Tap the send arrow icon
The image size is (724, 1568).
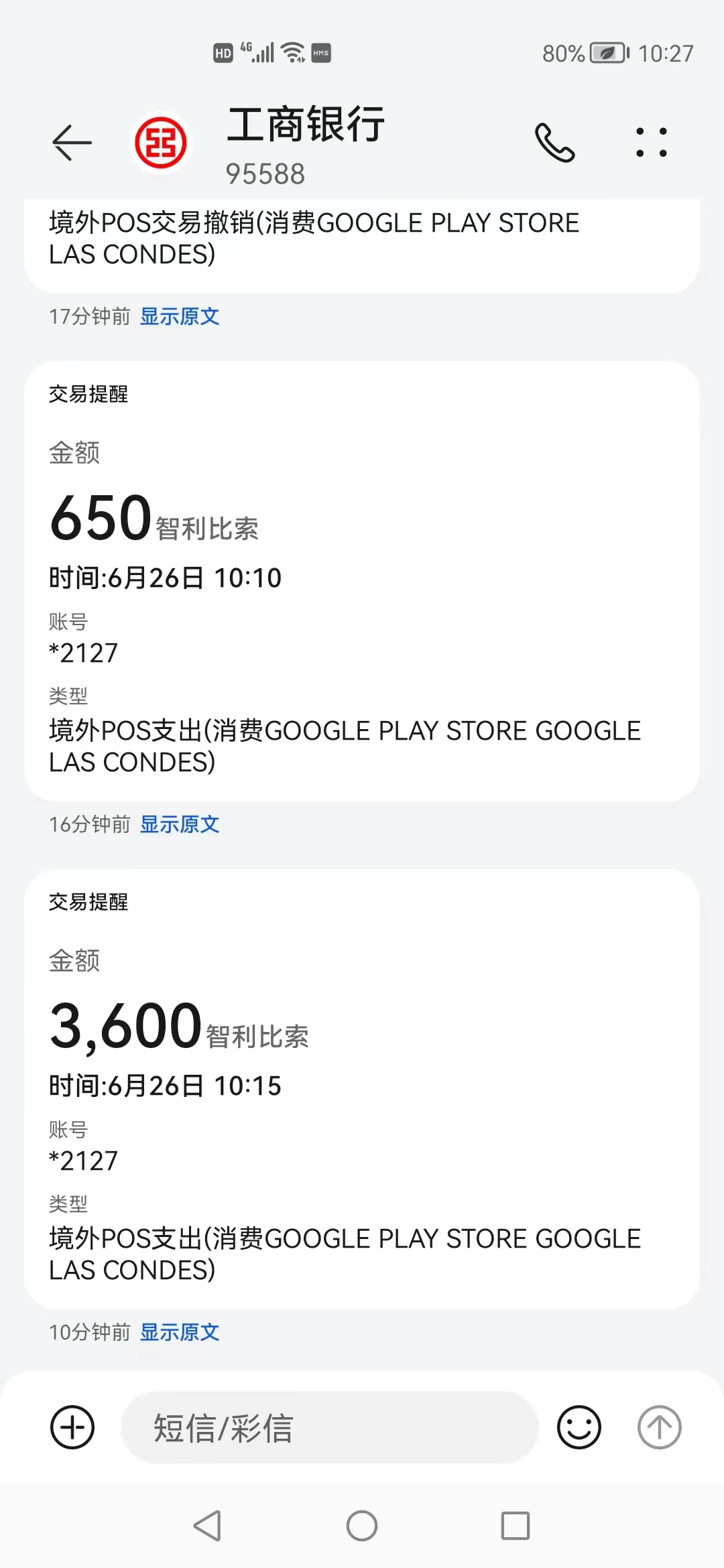click(660, 1427)
